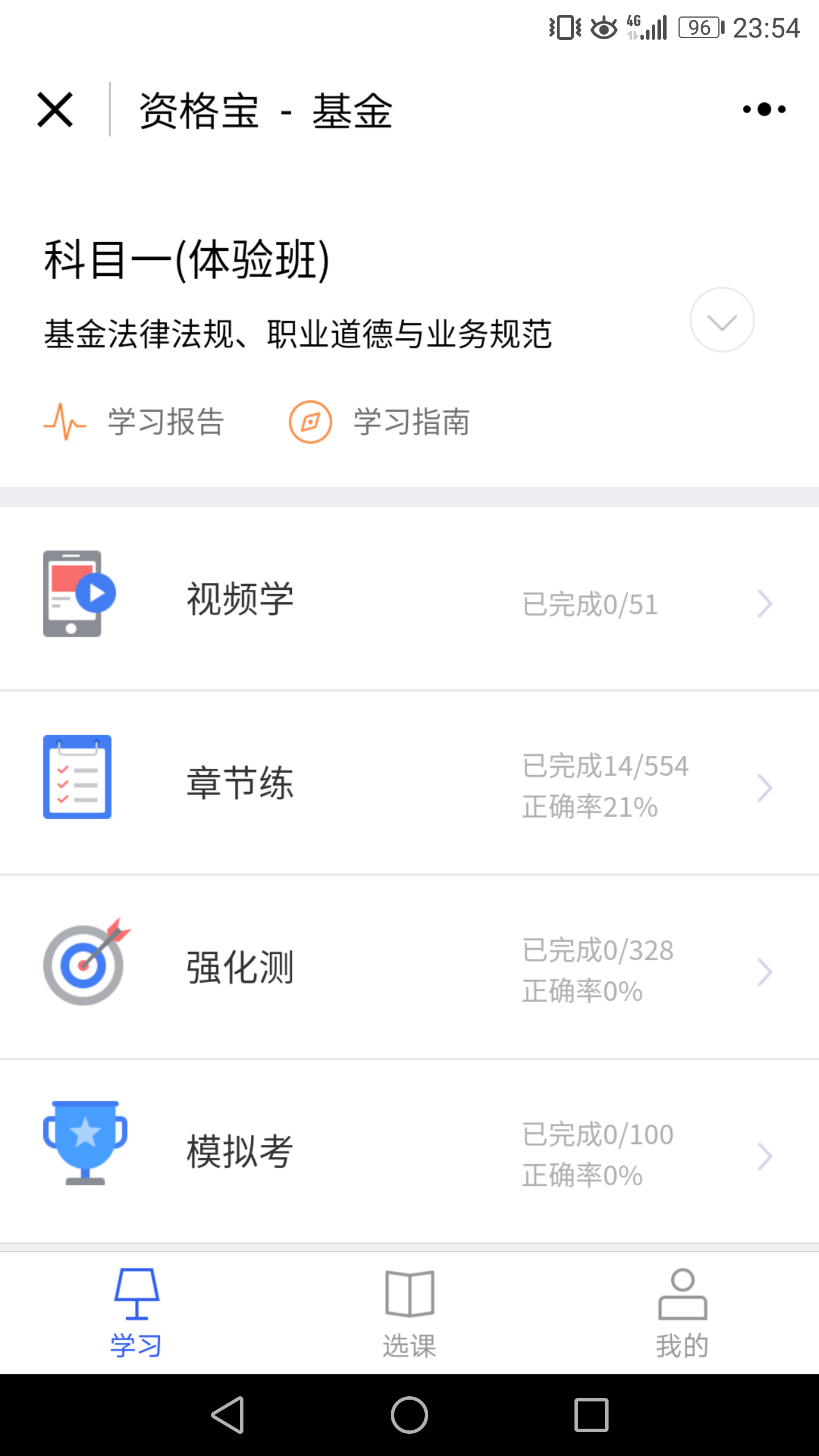Open the 模拟考 mock exam
Screen dimensions: 819x1456
click(409, 1152)
